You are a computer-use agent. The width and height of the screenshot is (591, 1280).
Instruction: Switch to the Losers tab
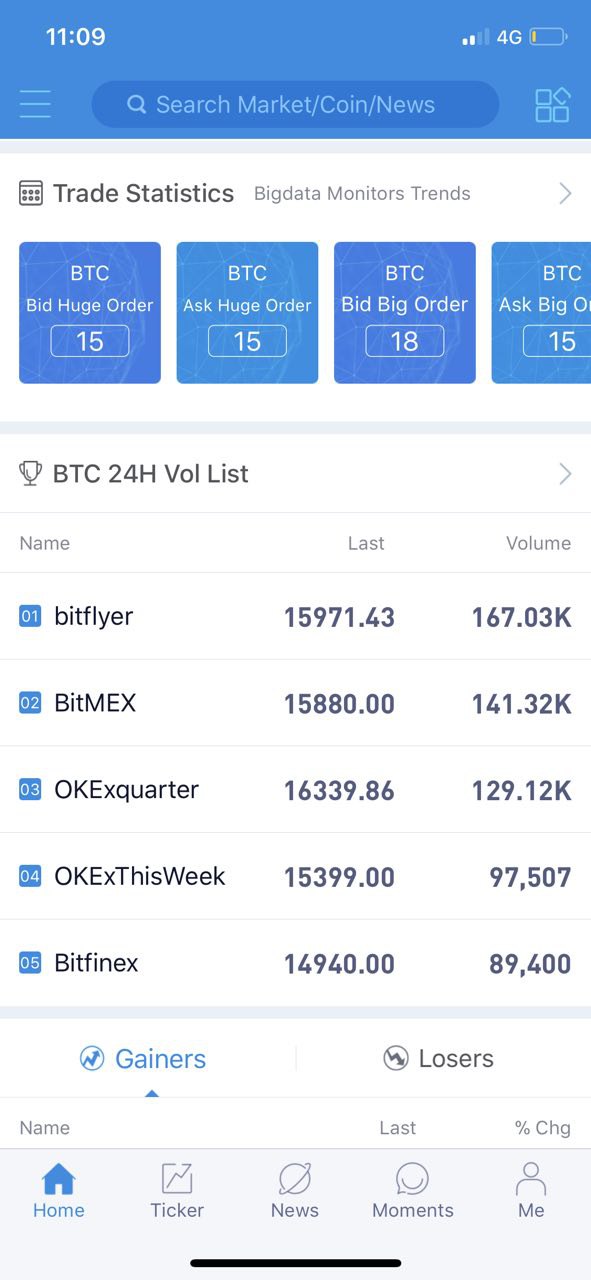click(438, 1058)
